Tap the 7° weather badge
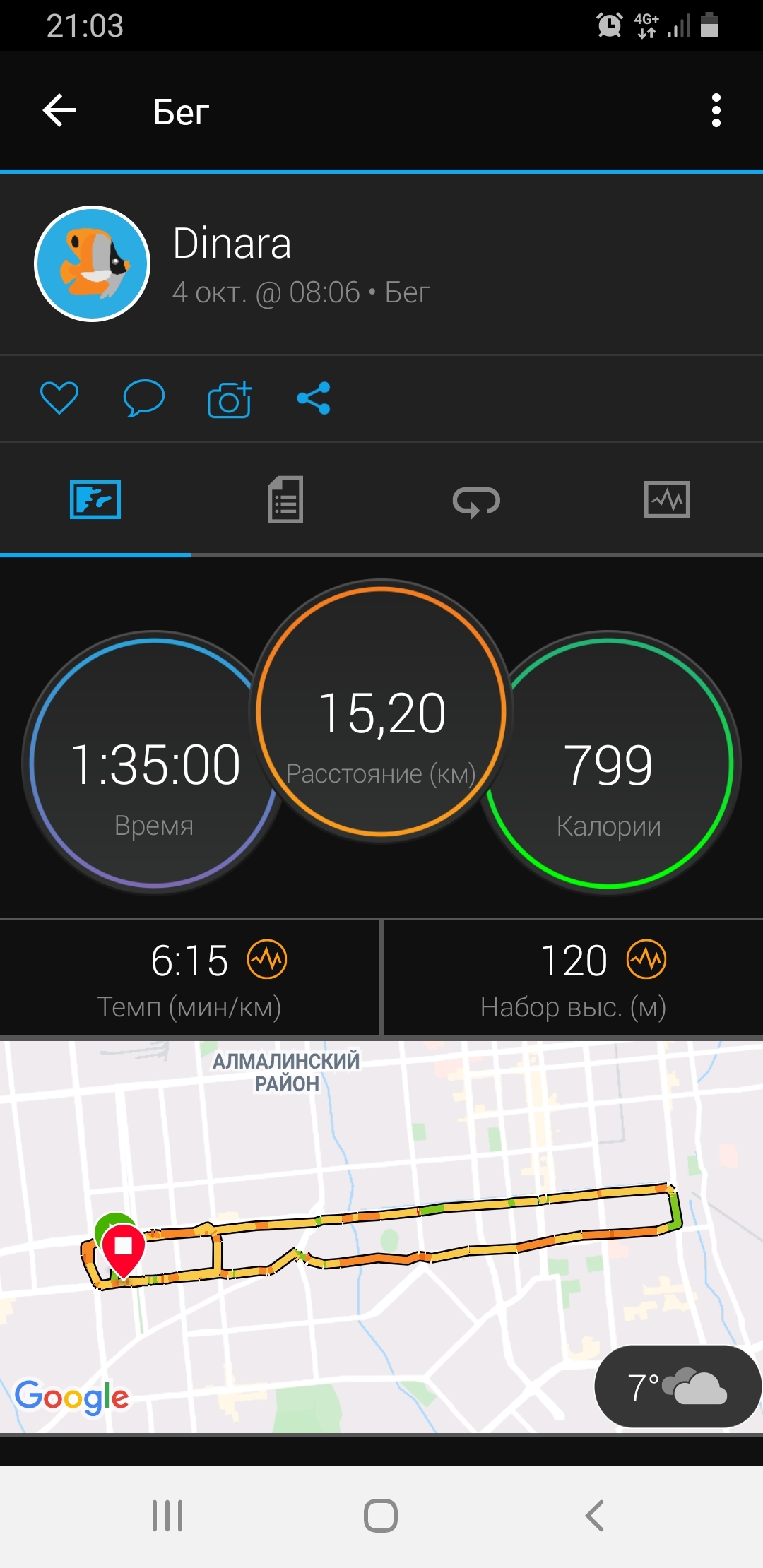Viewport: 763px width, 1568px height. coord(677,1386)
